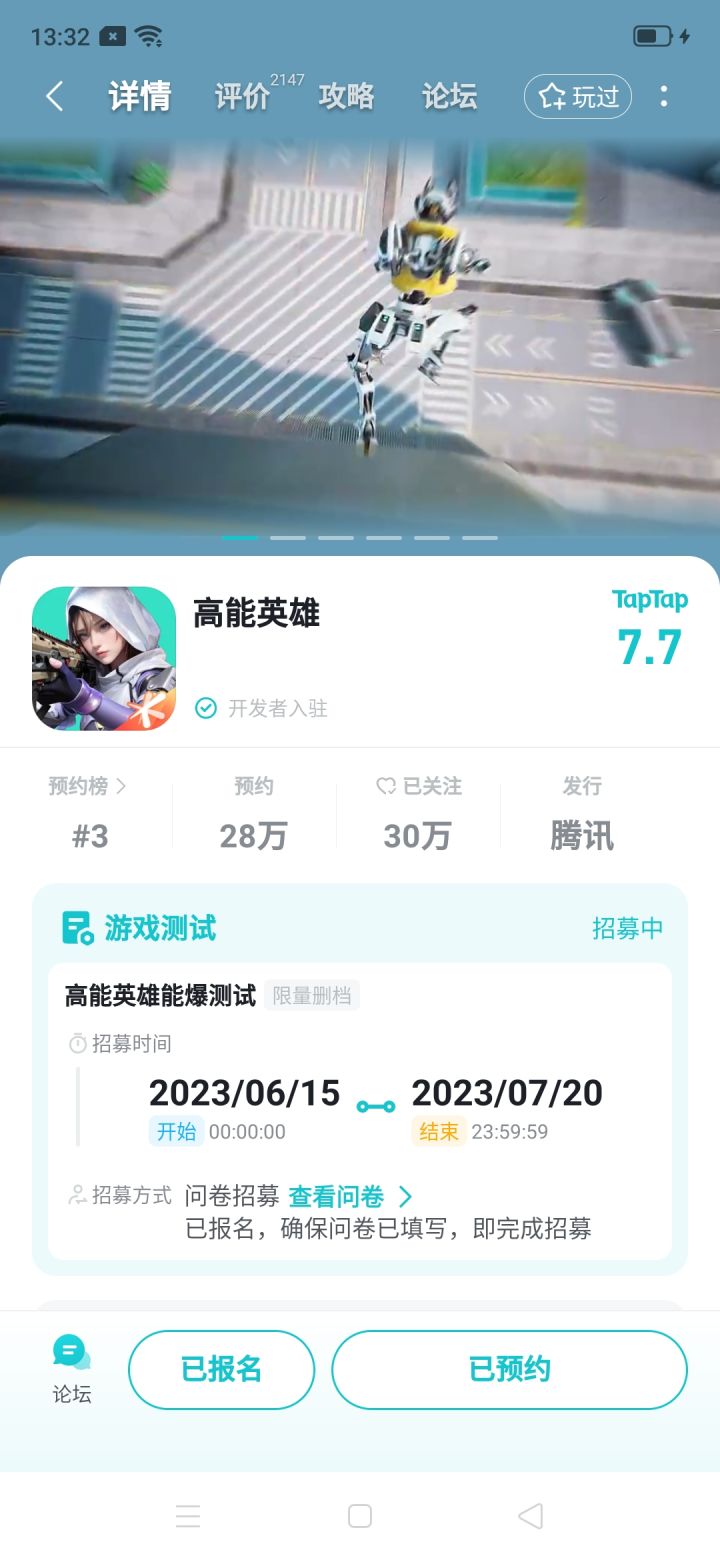The width and height of the screenshot is (720, 1560).
Task: Open the three-dot overflow menu
Action: pyautogui.click(x=663, y=97)
